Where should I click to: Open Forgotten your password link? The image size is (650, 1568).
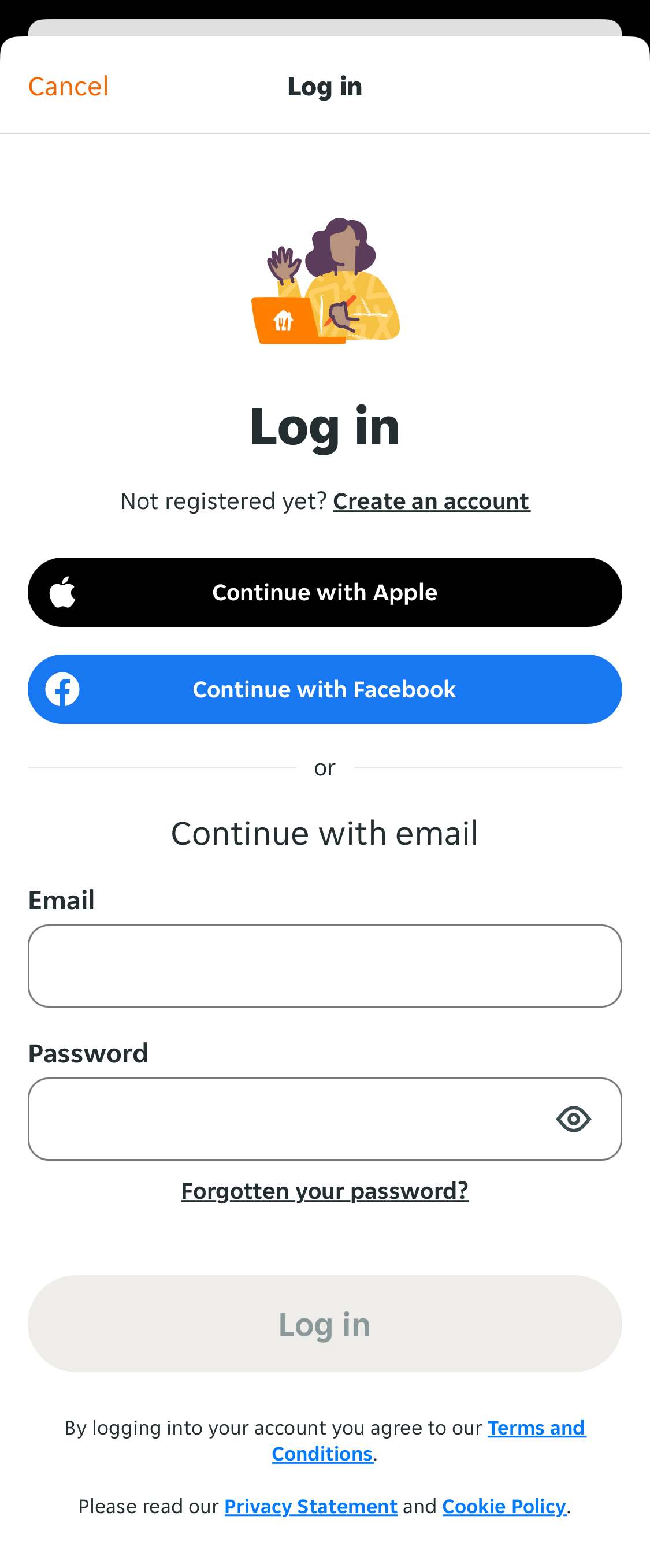click(325, 1191)
